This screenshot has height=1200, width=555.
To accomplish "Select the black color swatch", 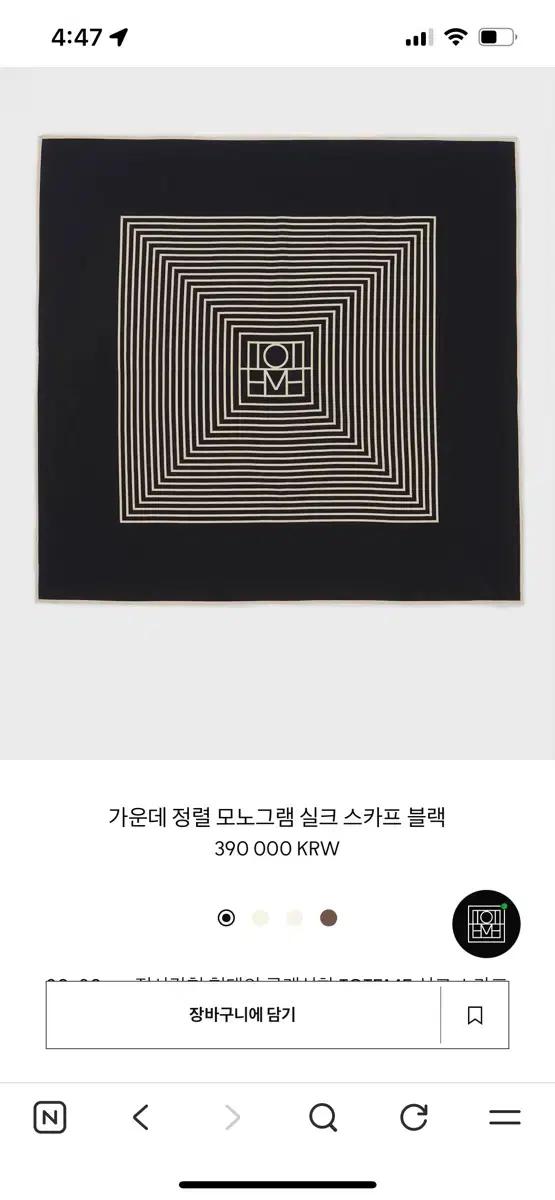I will 226,918.
